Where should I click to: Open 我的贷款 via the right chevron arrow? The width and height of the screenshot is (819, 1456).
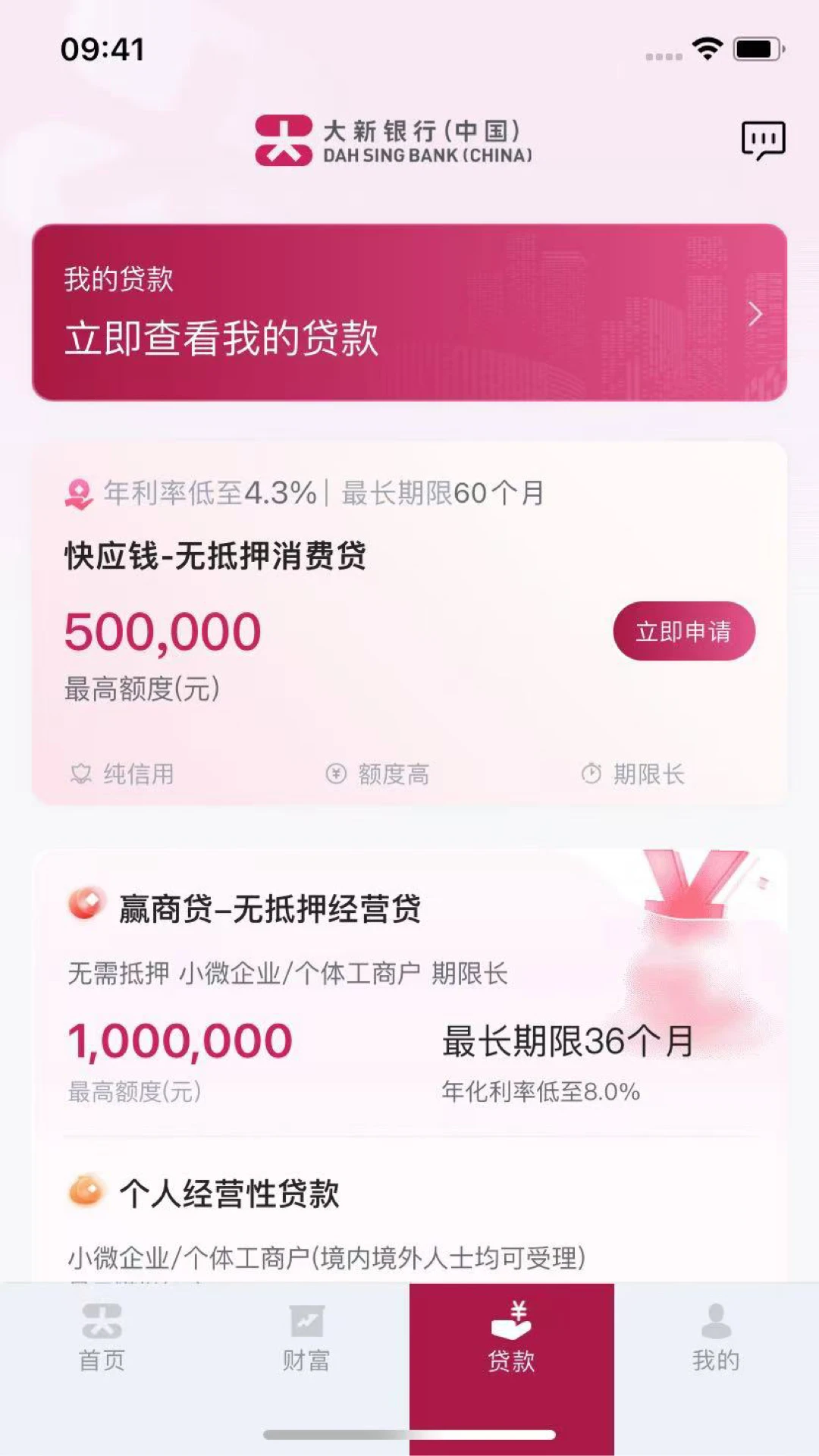(755, 313)
